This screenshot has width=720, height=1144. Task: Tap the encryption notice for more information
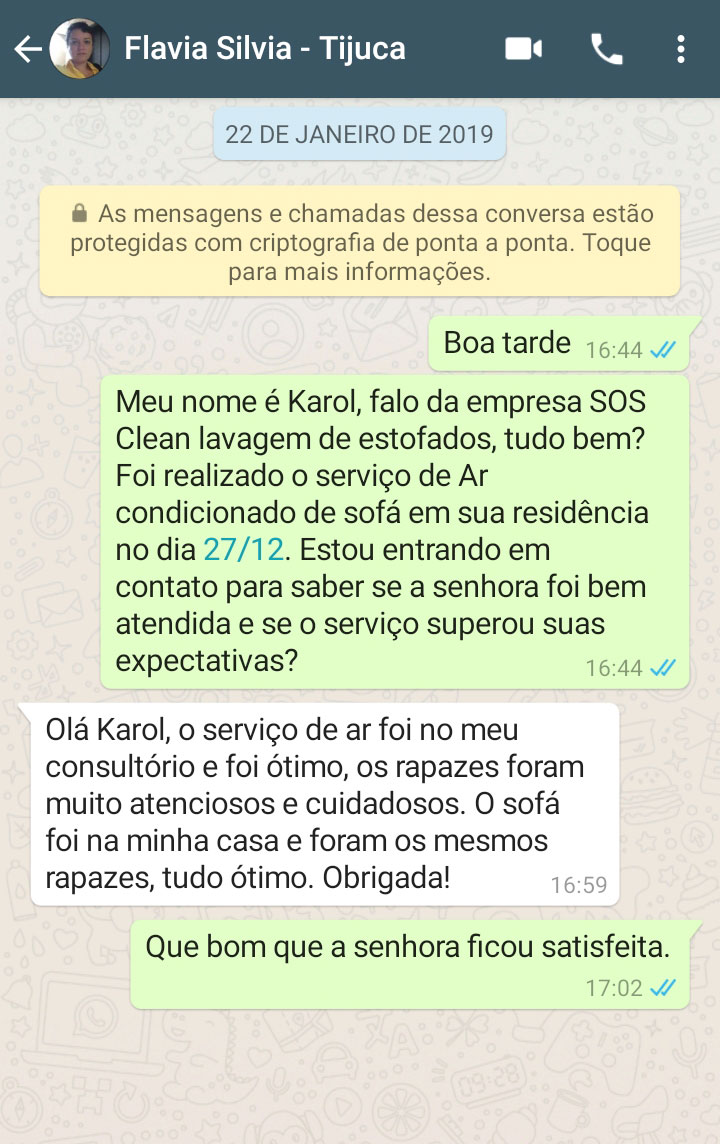360,243
